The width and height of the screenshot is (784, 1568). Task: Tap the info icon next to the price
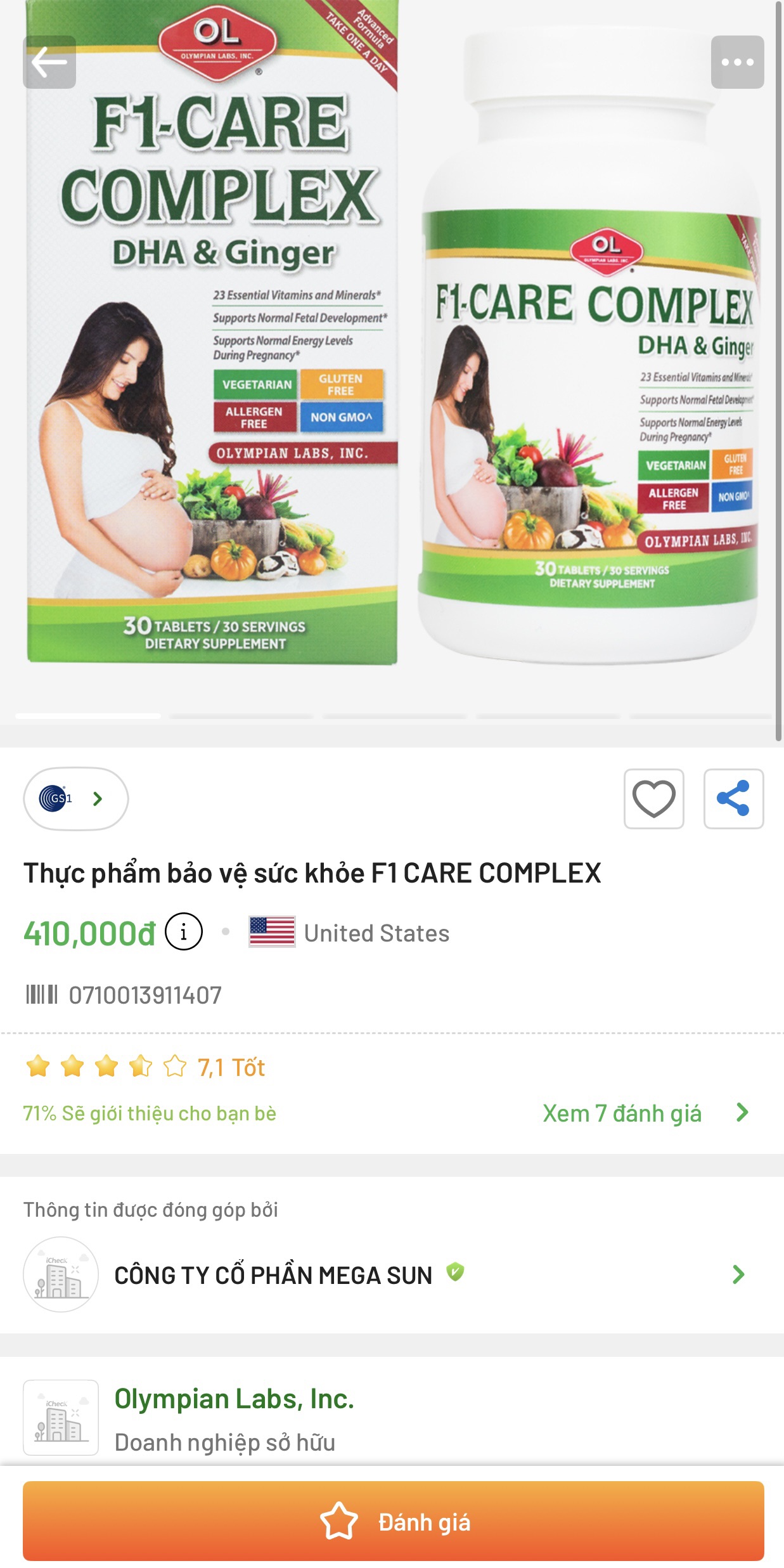click(184, 932)
